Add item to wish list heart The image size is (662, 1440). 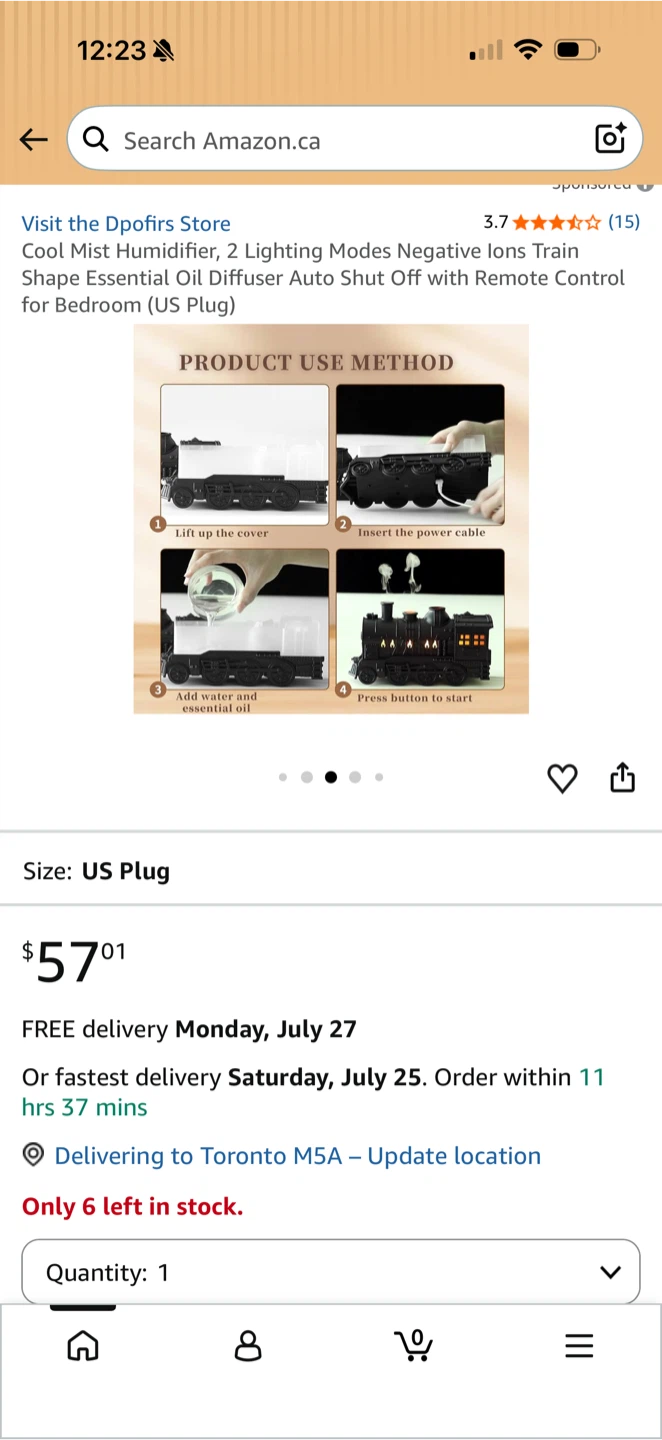click(x=562, y=778)
